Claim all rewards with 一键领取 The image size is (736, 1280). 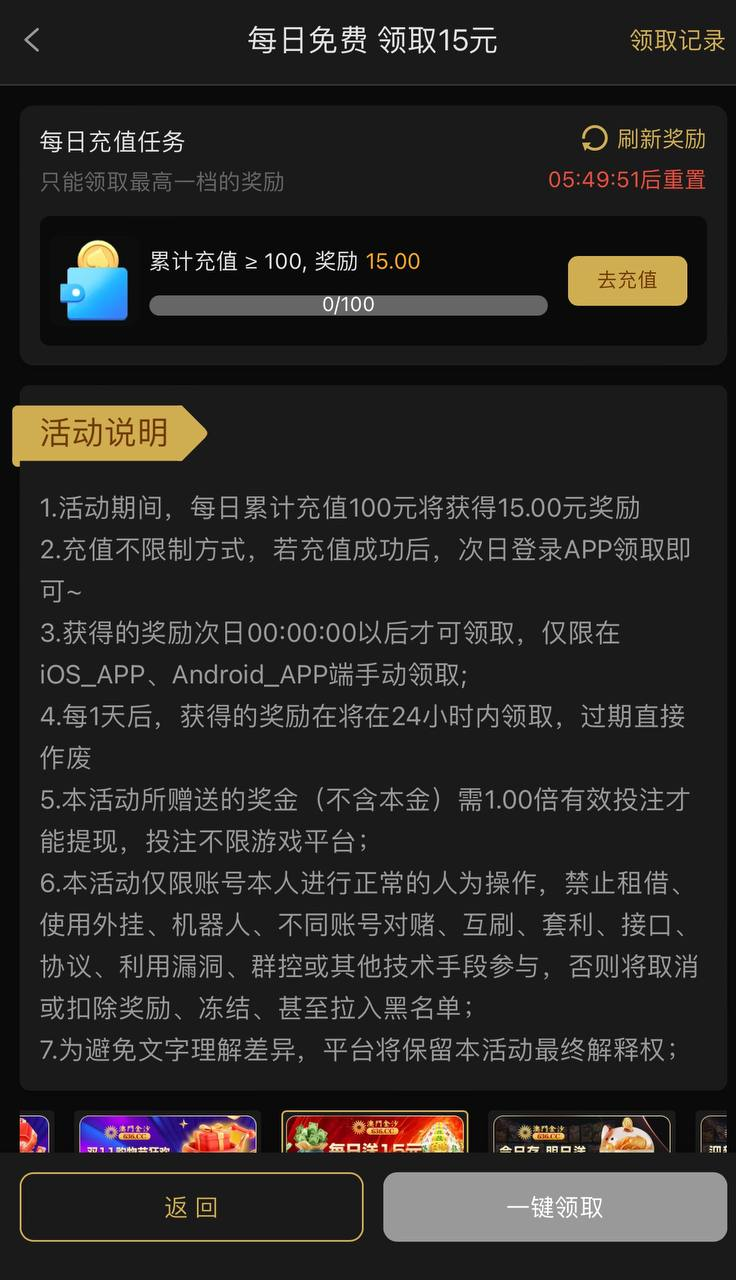pos(555,1207)
